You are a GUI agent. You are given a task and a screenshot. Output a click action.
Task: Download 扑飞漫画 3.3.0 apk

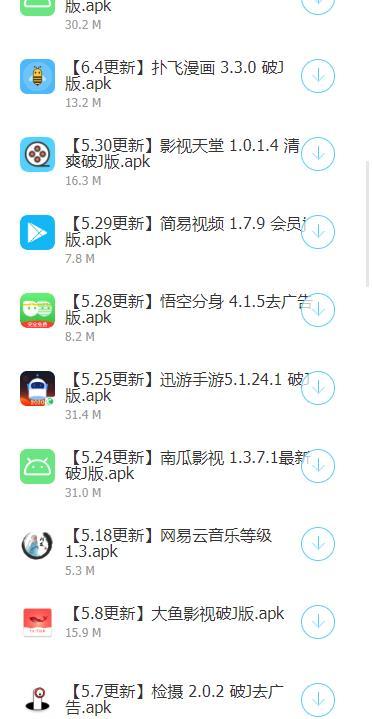click(318, 76)
